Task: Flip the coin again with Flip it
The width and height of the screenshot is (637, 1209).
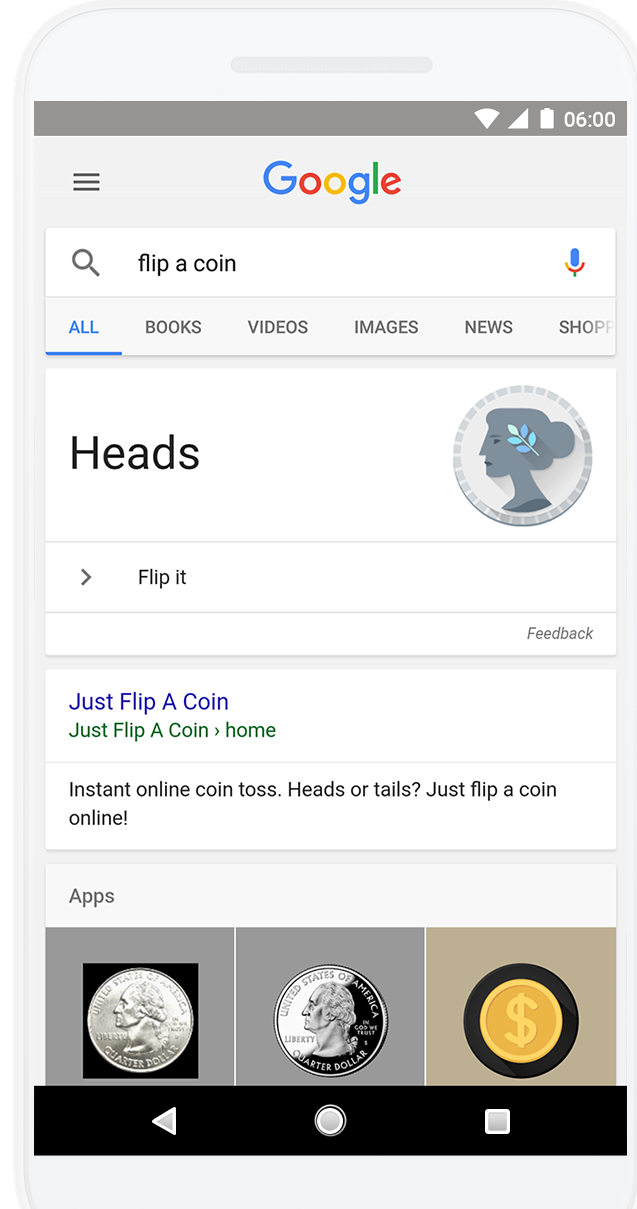Action: click(x=162, y=577)
